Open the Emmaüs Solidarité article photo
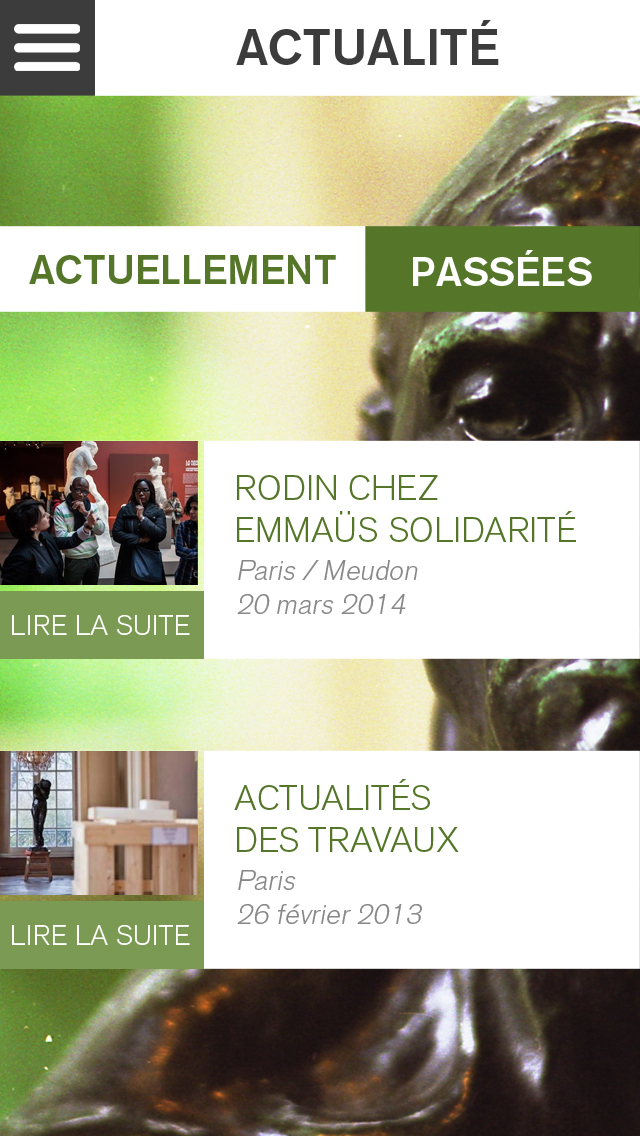This screenshot has height=1136, width=640. [x=99, y=513]
